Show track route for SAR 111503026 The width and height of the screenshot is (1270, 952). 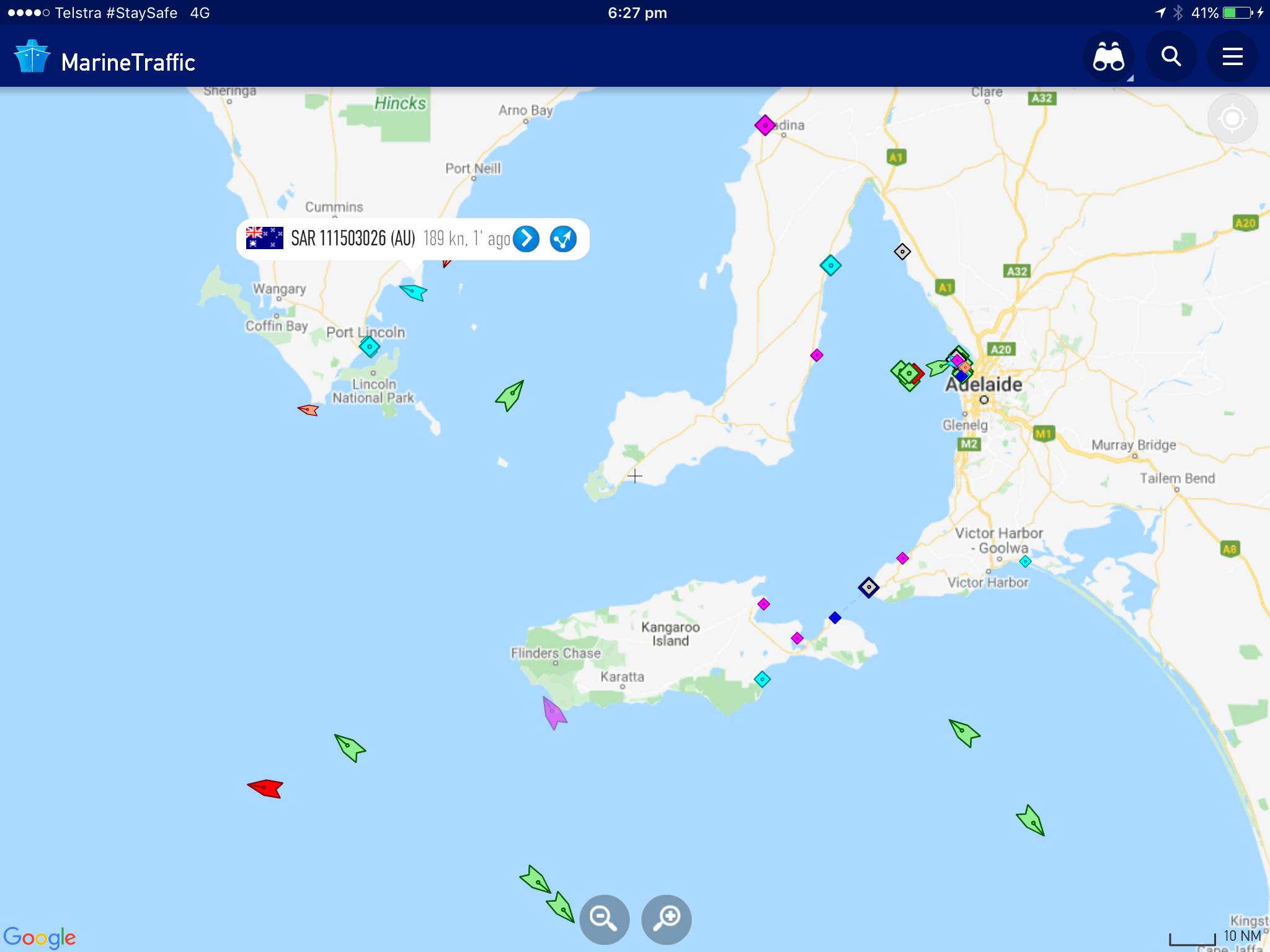click(563, 239)
